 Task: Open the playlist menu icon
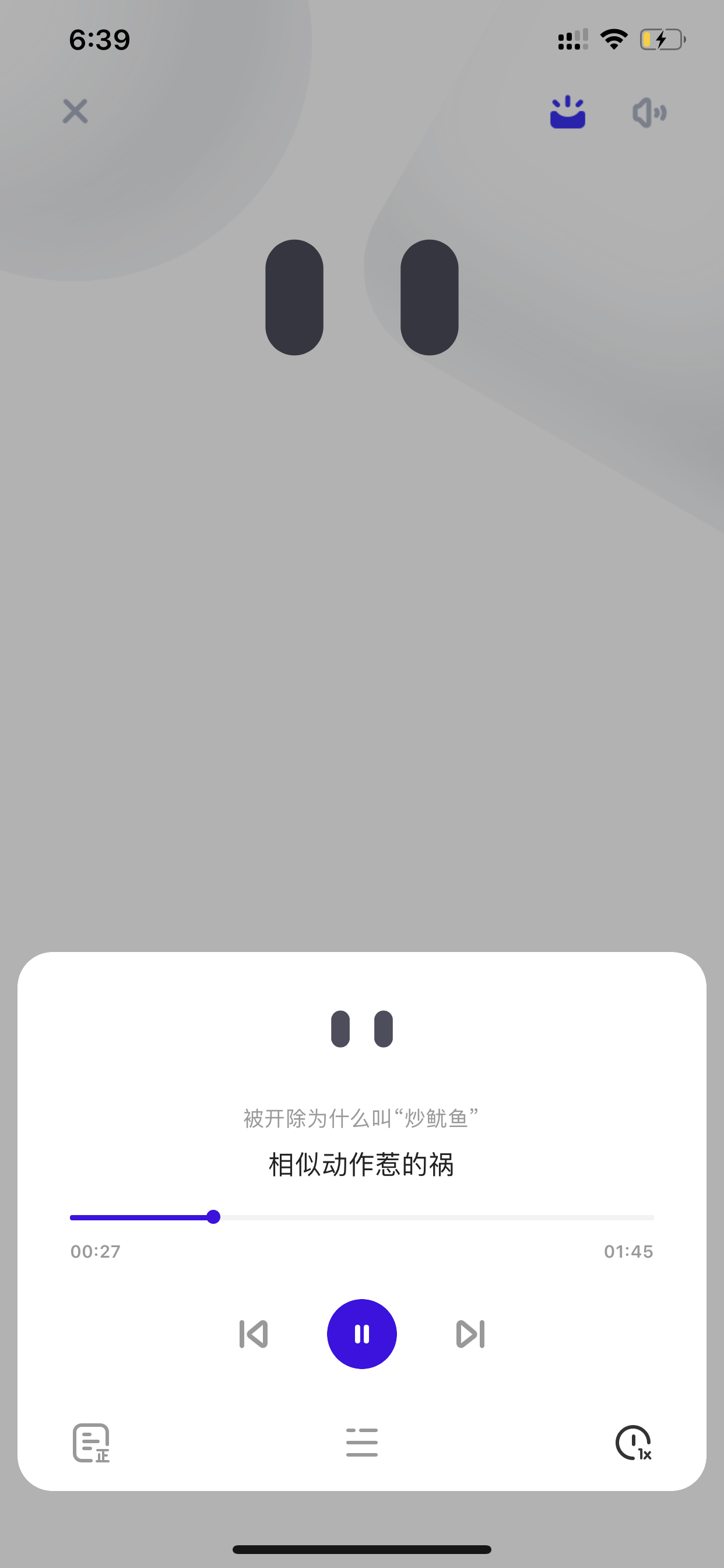coord(362,1443)
